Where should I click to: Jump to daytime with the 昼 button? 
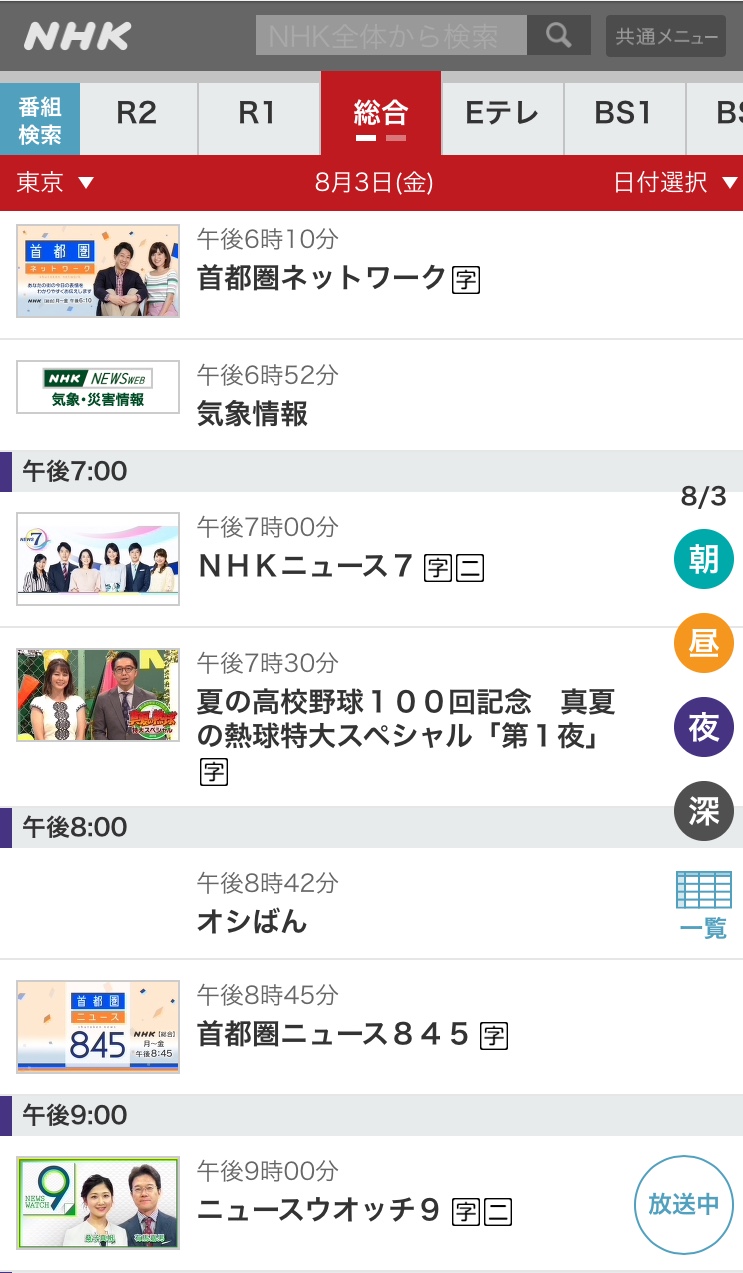coord(704,643)
